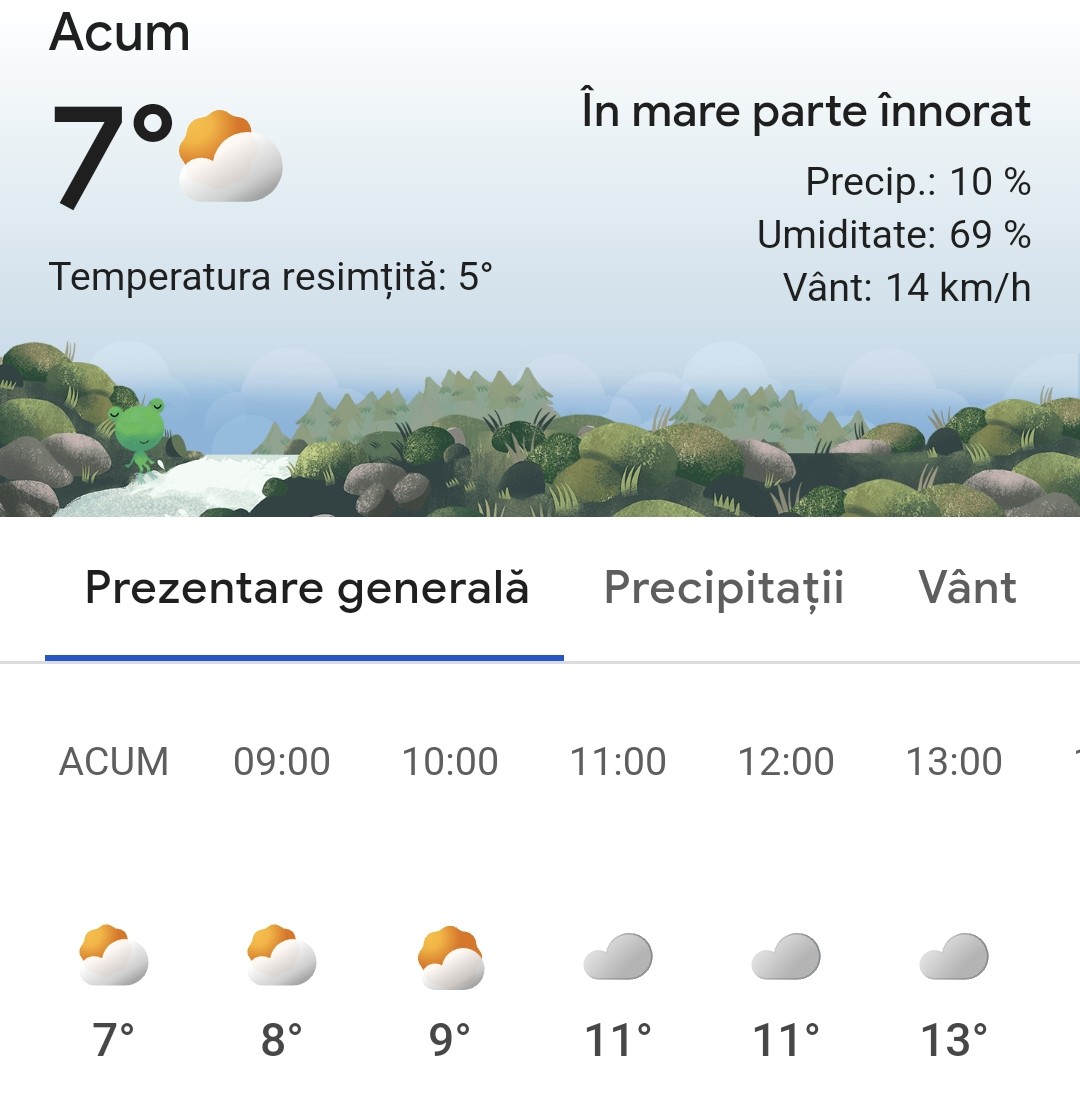Select the 11:00 time label
Image resolution: width=1080 pixels, height=1119 pixels.
(615, 762)
